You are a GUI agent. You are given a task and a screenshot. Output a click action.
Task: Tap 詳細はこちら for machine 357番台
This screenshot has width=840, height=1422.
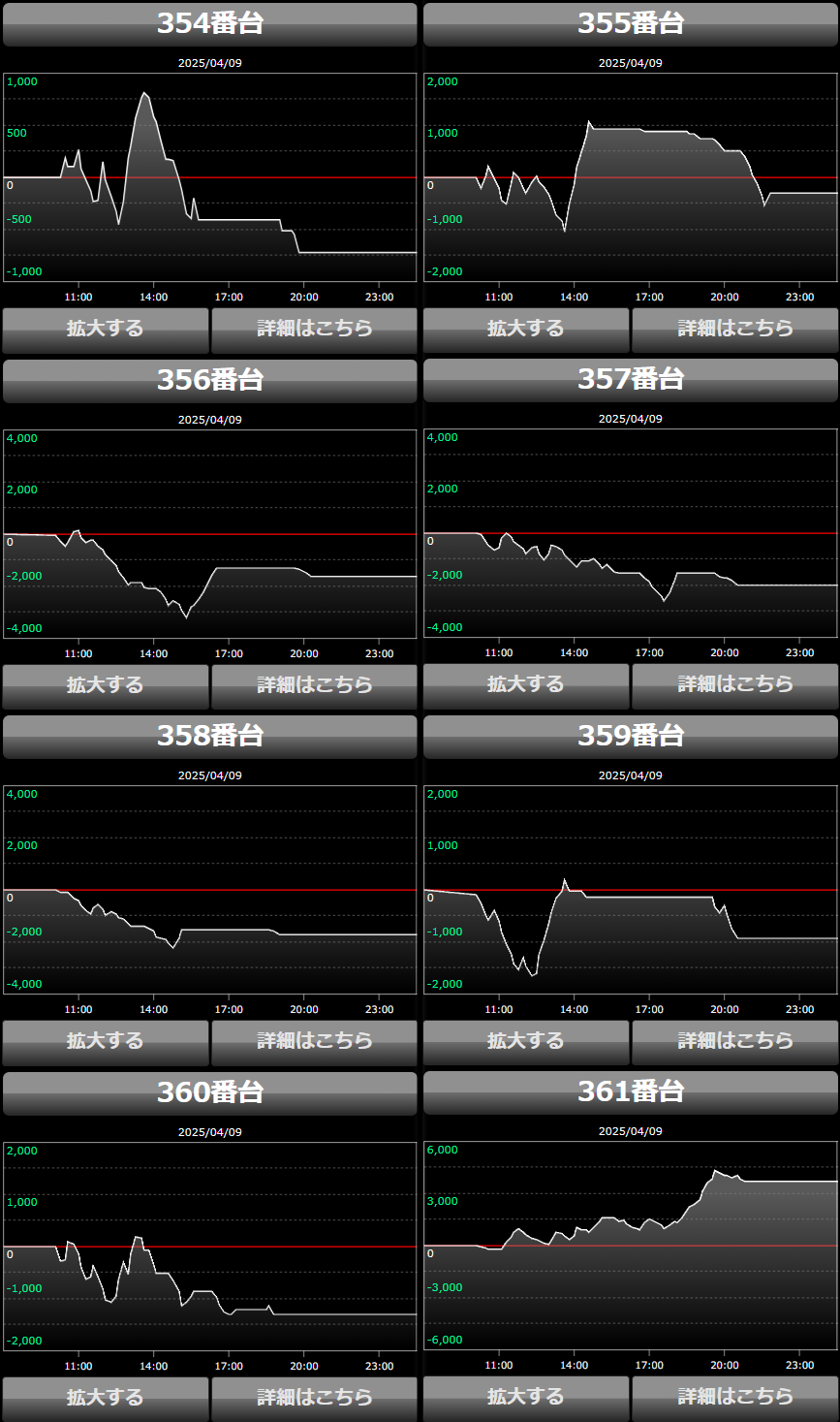[735, 684]
